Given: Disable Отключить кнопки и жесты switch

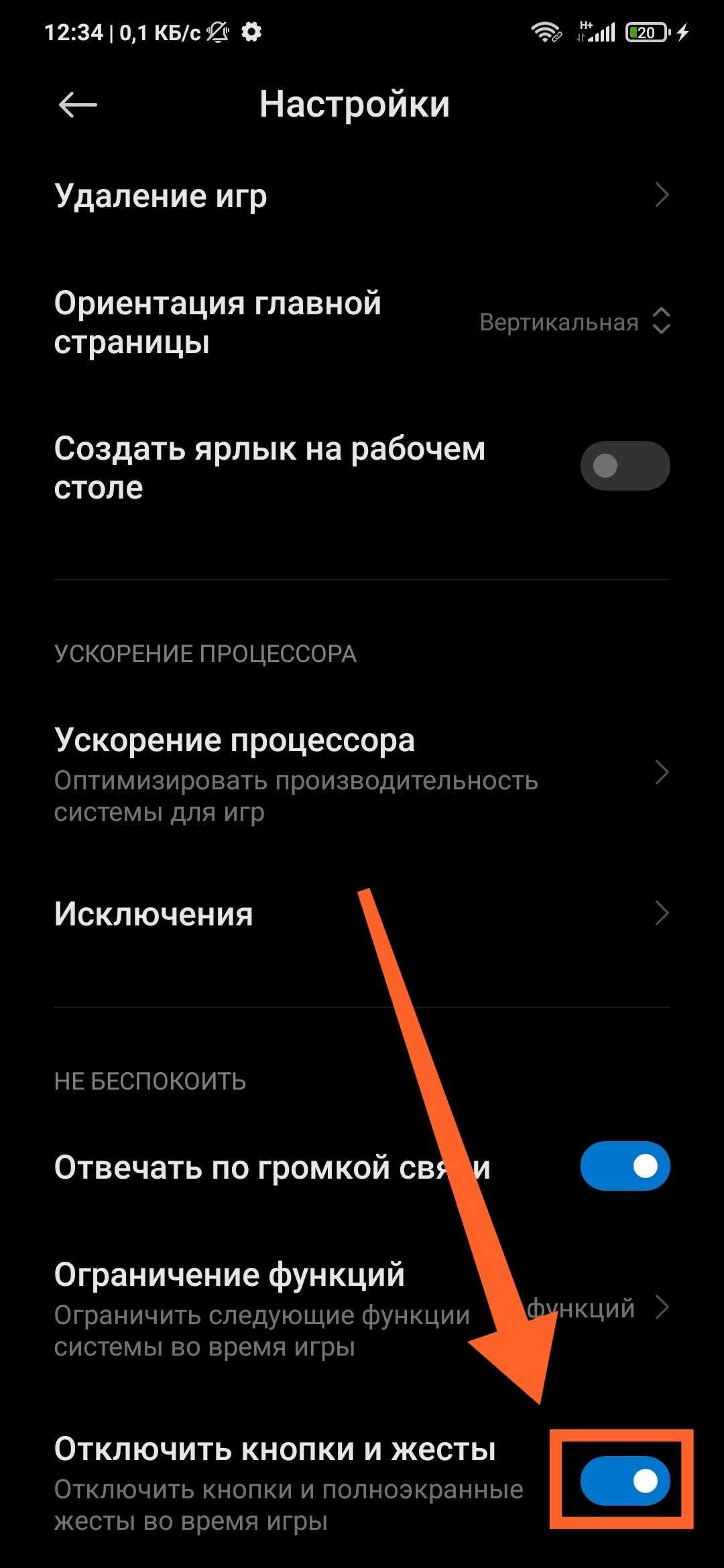Looking at the screenshot, I should (625, 1481).
